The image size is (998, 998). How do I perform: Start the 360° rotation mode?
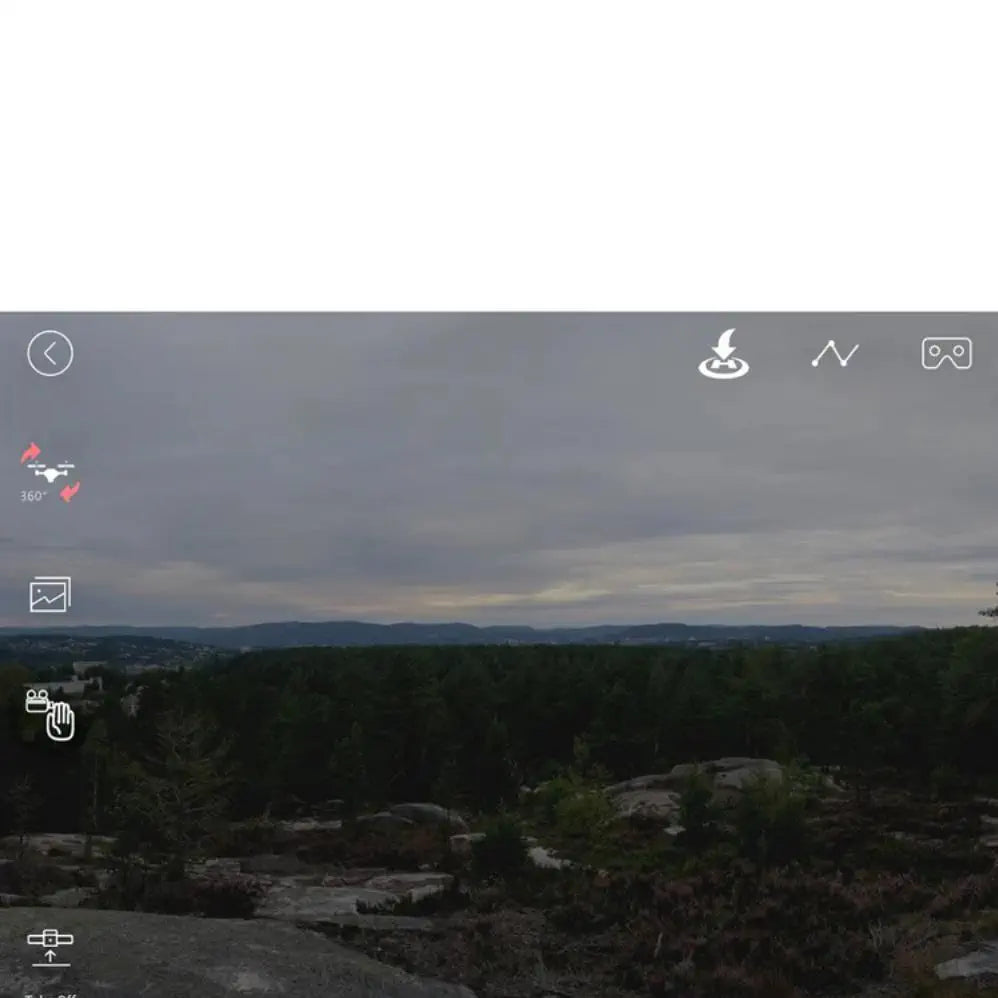coord(50,472)
